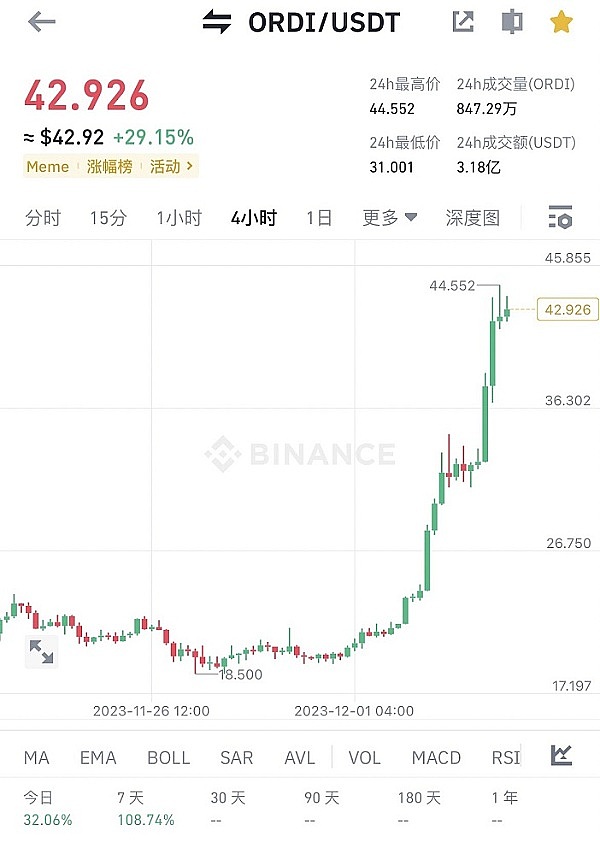Switch to the 1日 interval
The height and width of the screenshot is (842, 600).
319,218
